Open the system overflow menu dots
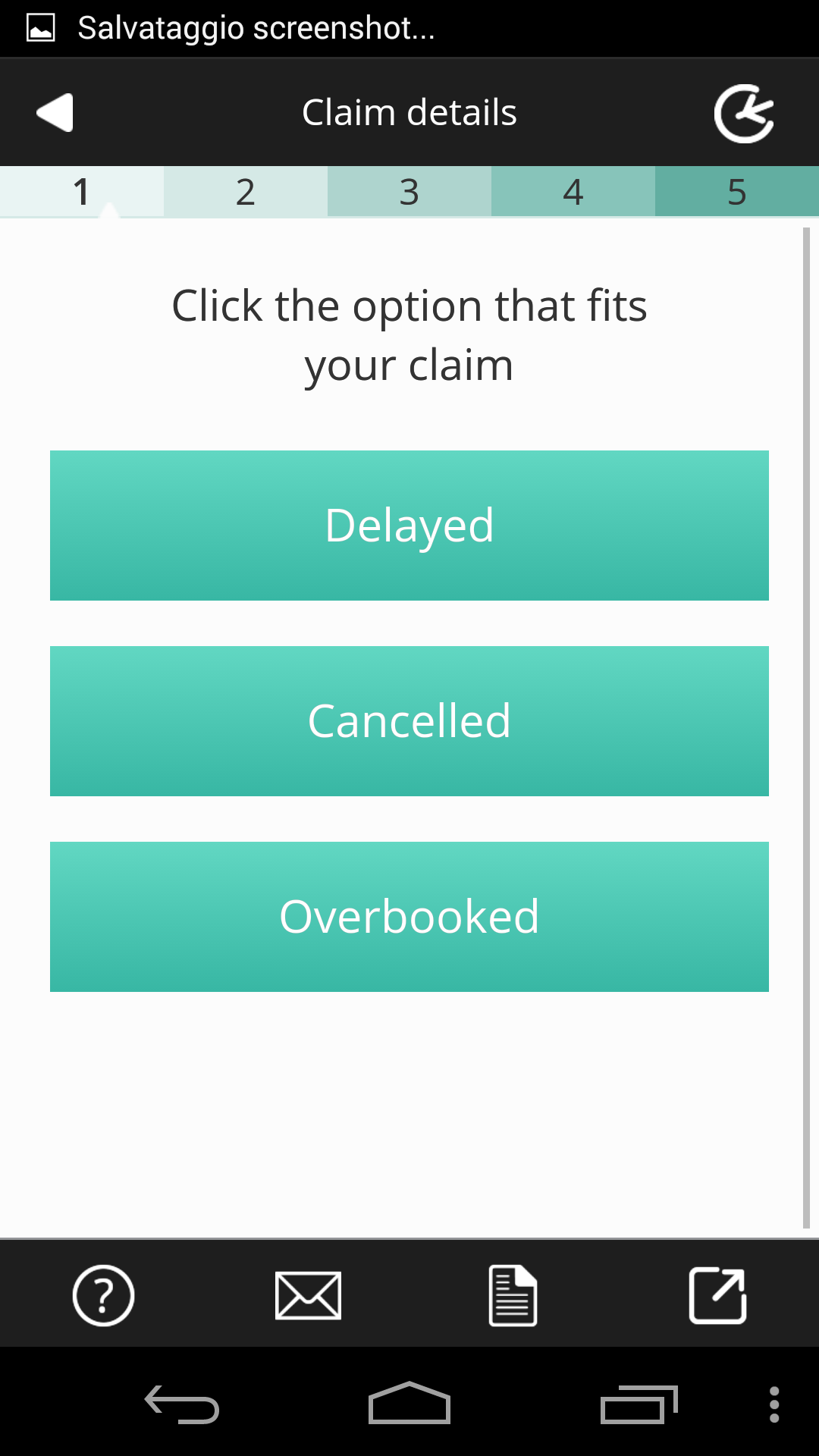Screen dimensions: 819x1456 [x=774, y=1404]
